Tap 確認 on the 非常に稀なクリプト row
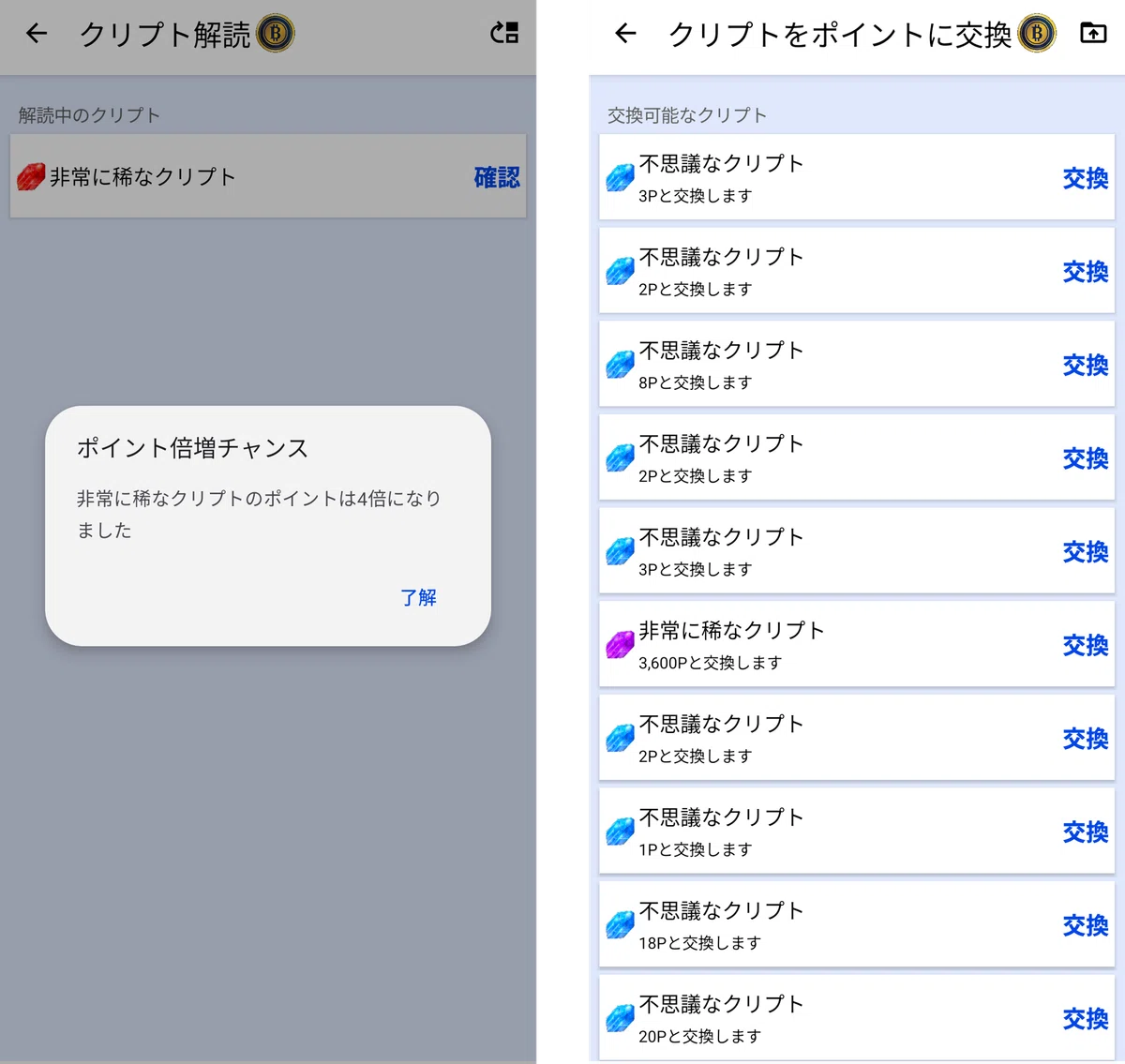 [x=497, y=177]
